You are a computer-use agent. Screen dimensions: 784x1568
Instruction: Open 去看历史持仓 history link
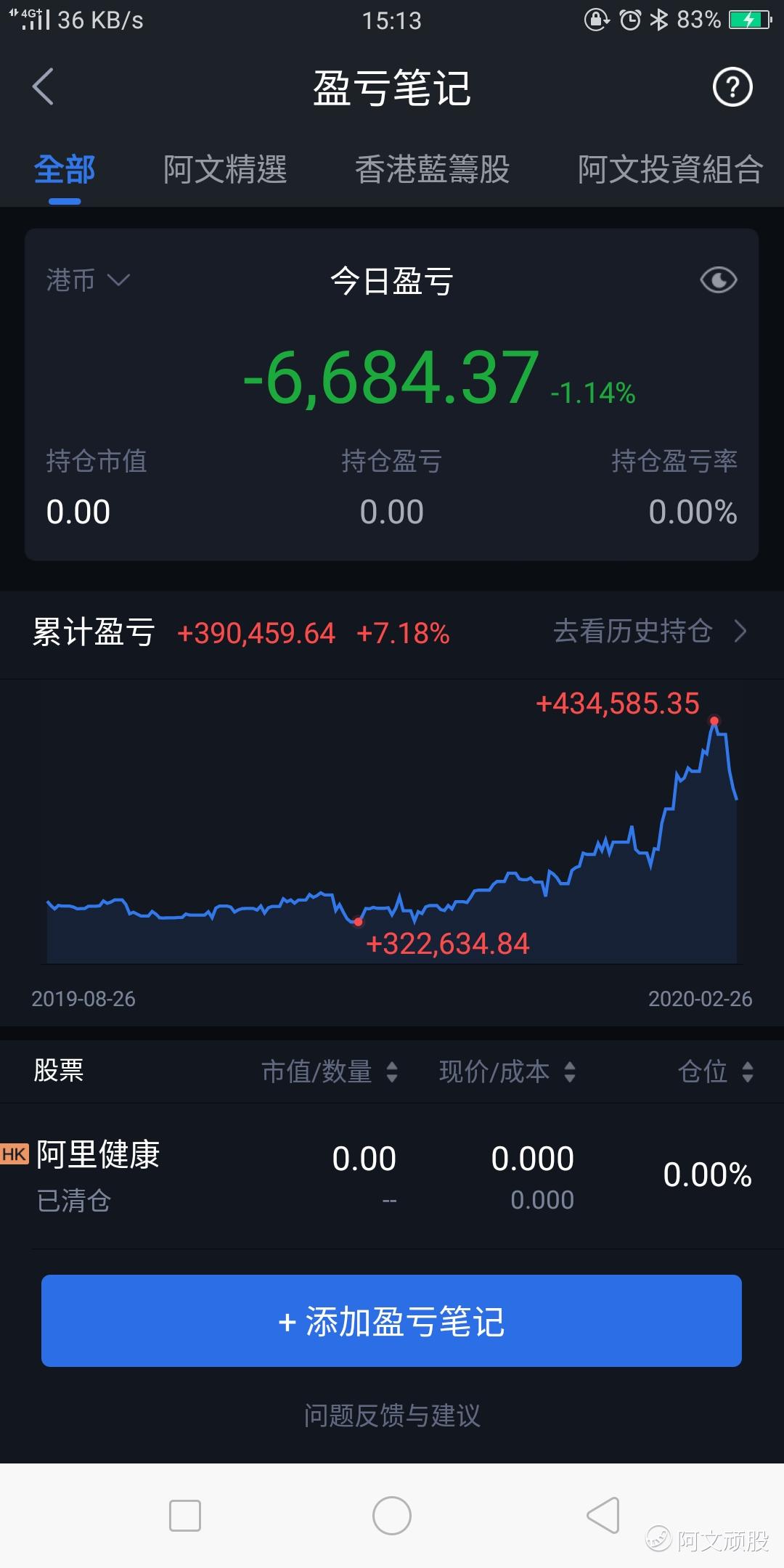coord(650,632)
